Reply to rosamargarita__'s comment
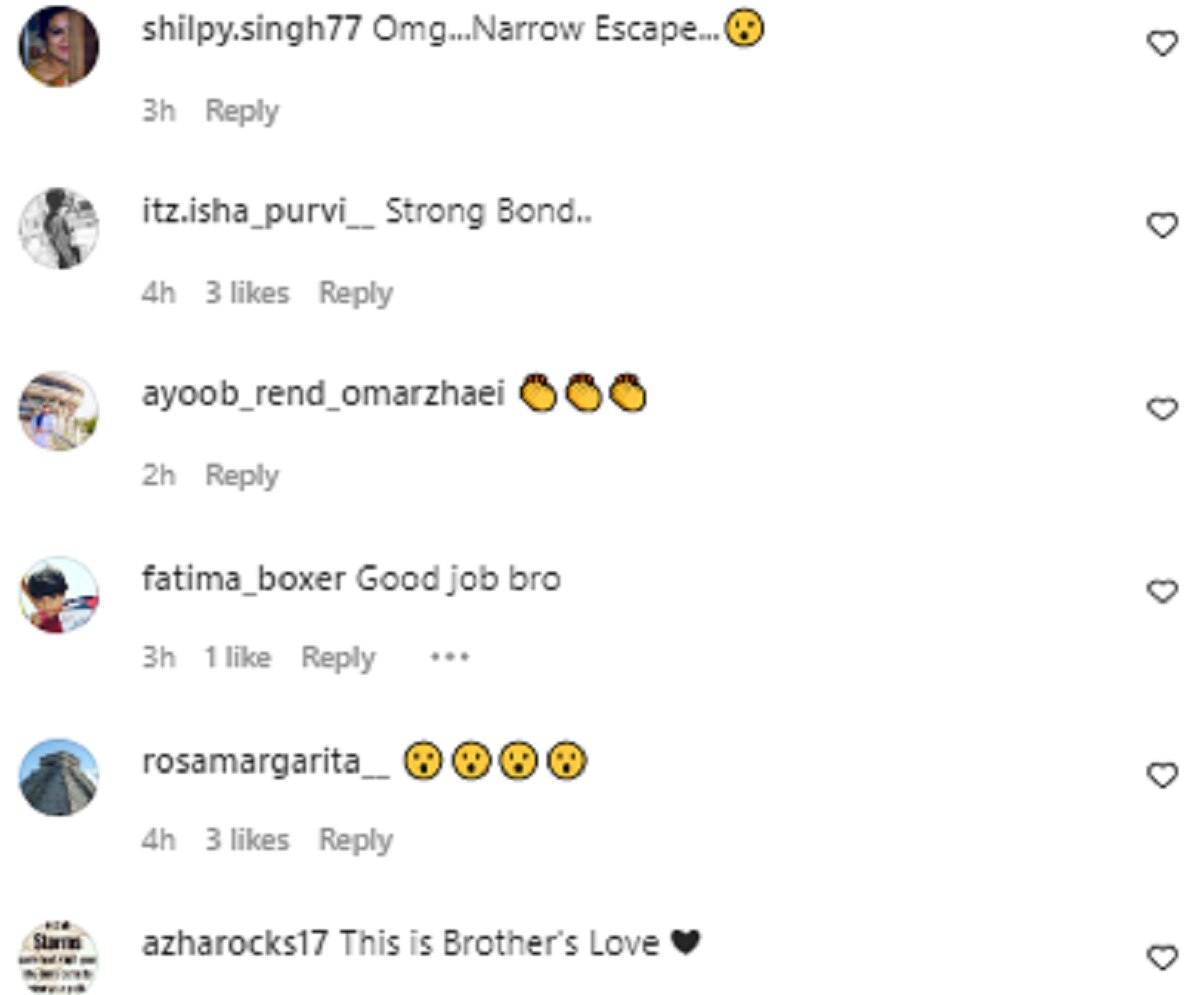 pos(355,840)
